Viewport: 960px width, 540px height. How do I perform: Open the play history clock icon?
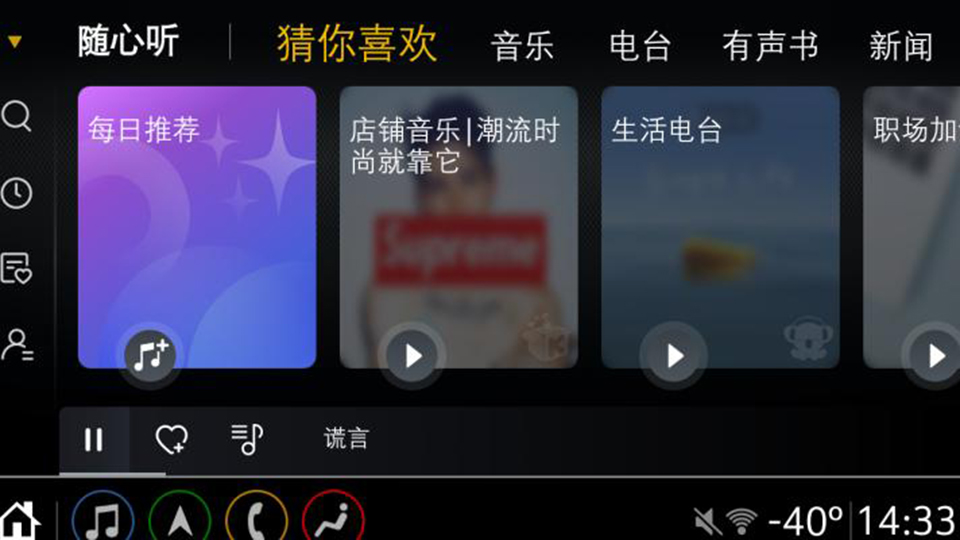17,193
